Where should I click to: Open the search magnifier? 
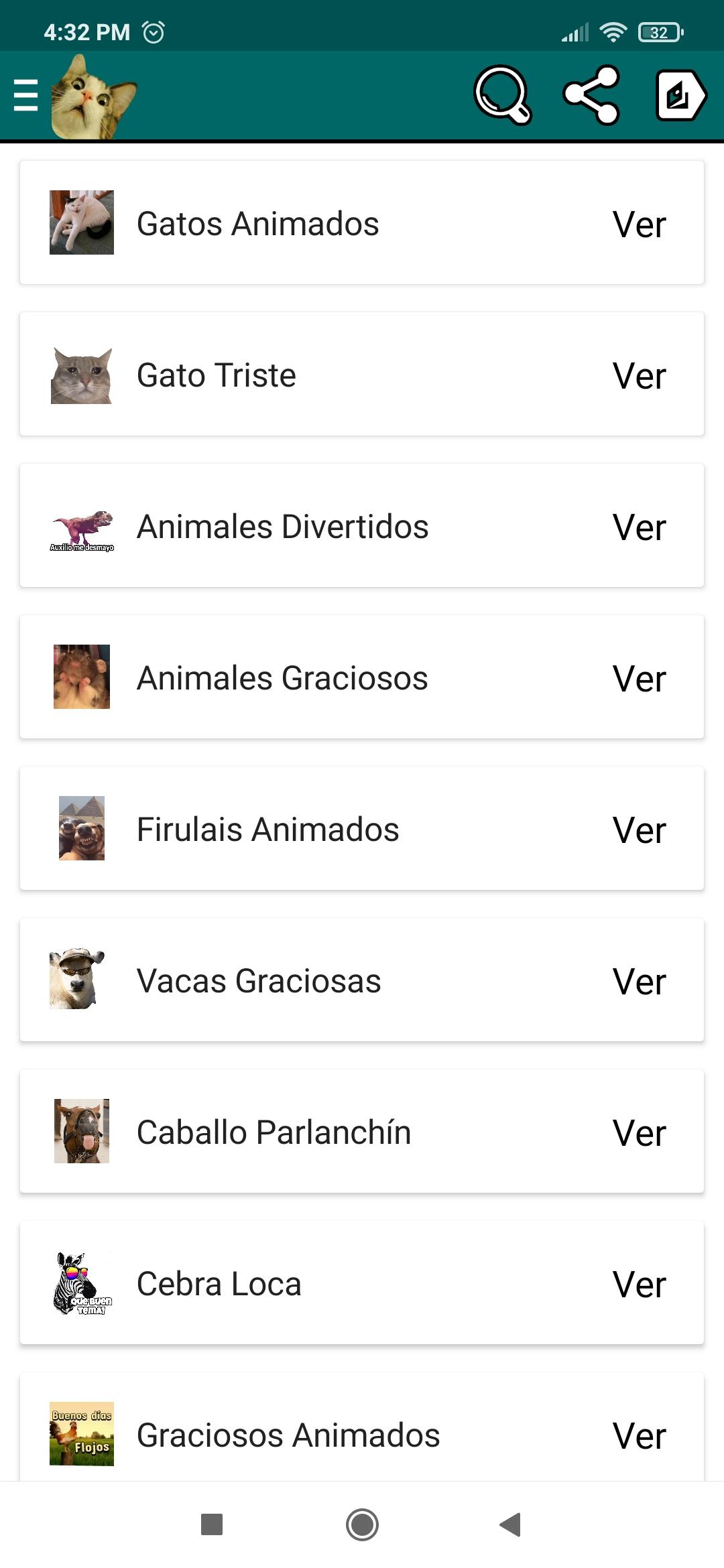pyautogui.click(x=503, y=95)
